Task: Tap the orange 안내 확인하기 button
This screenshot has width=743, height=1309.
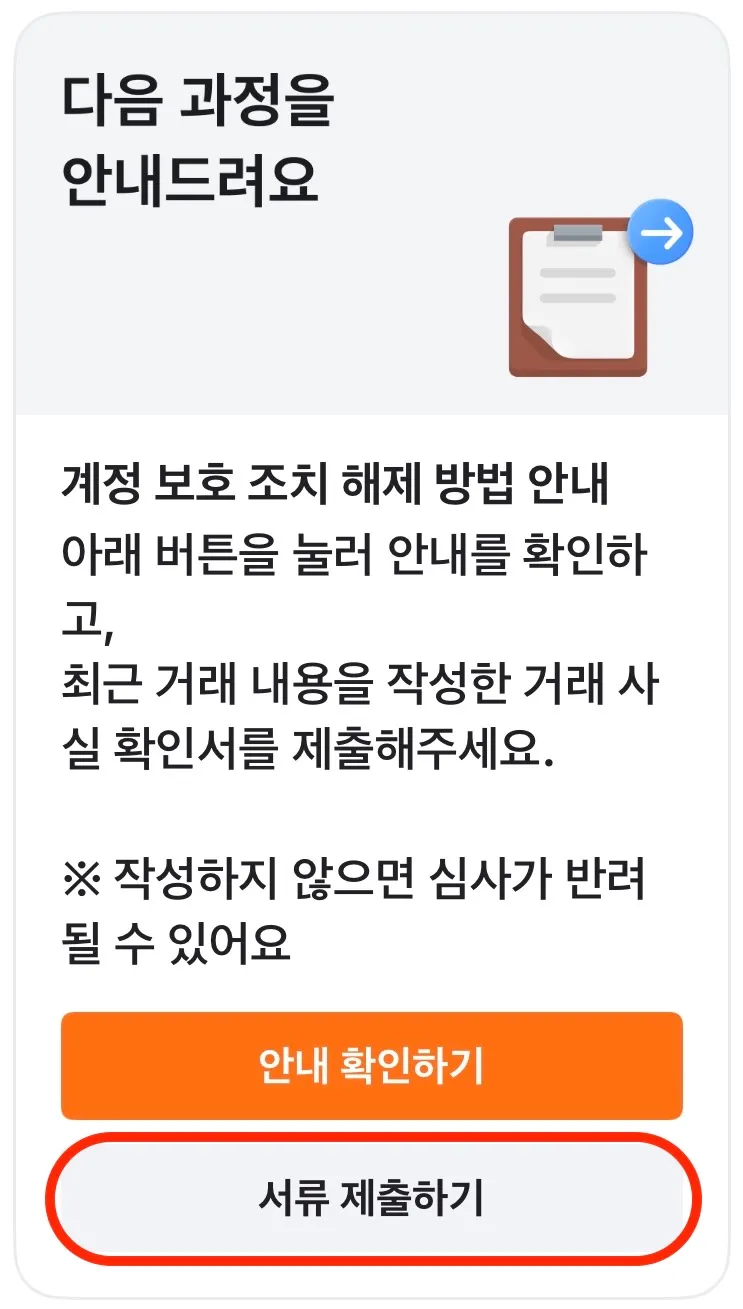Action: [x=371, y=1066]
